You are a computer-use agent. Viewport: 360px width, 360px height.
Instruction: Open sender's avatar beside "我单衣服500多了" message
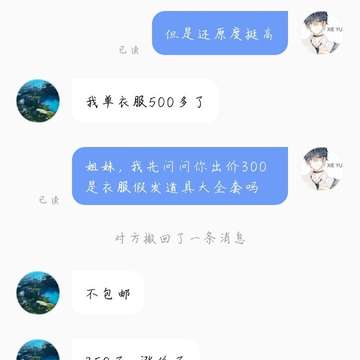point(38,101)
